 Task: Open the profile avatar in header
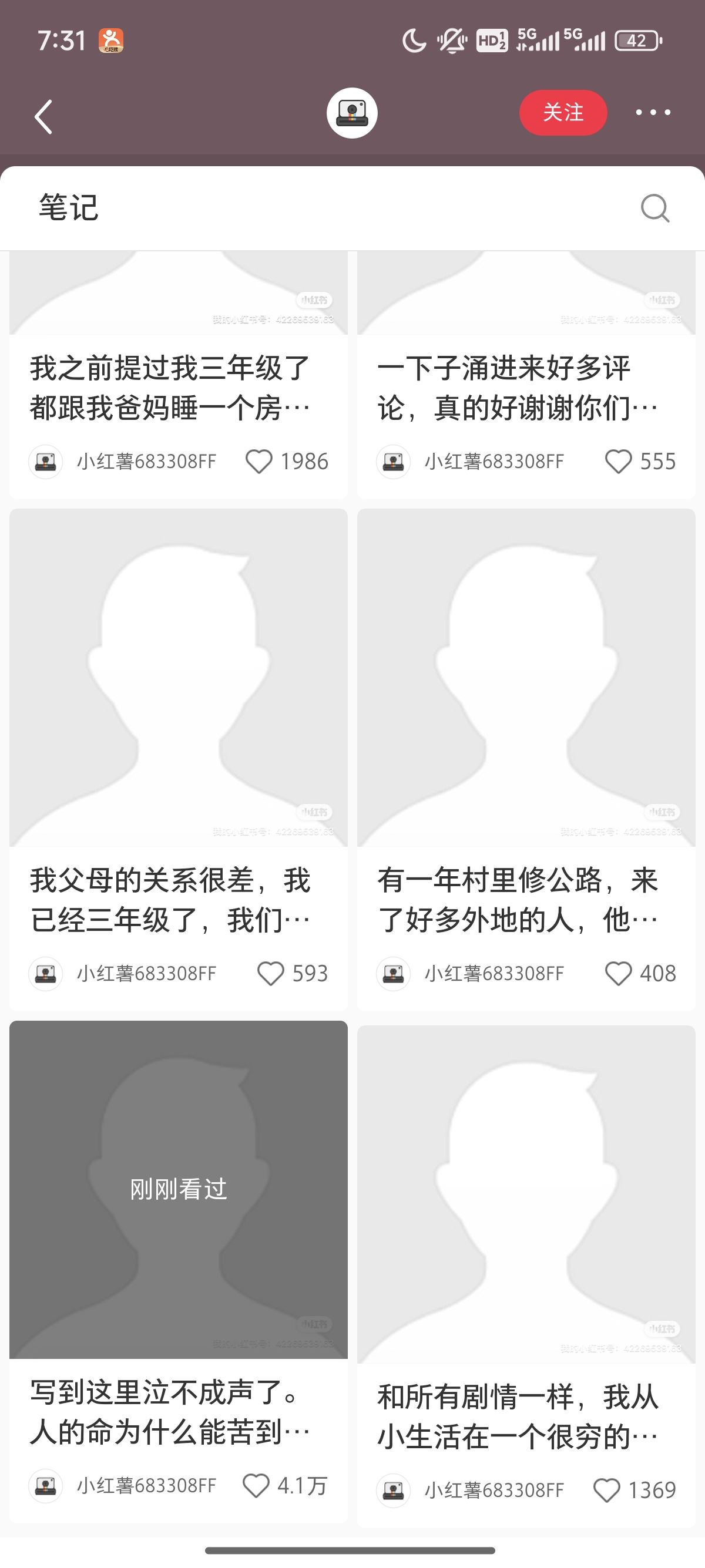pyautogui.click(x=352, y=113)
